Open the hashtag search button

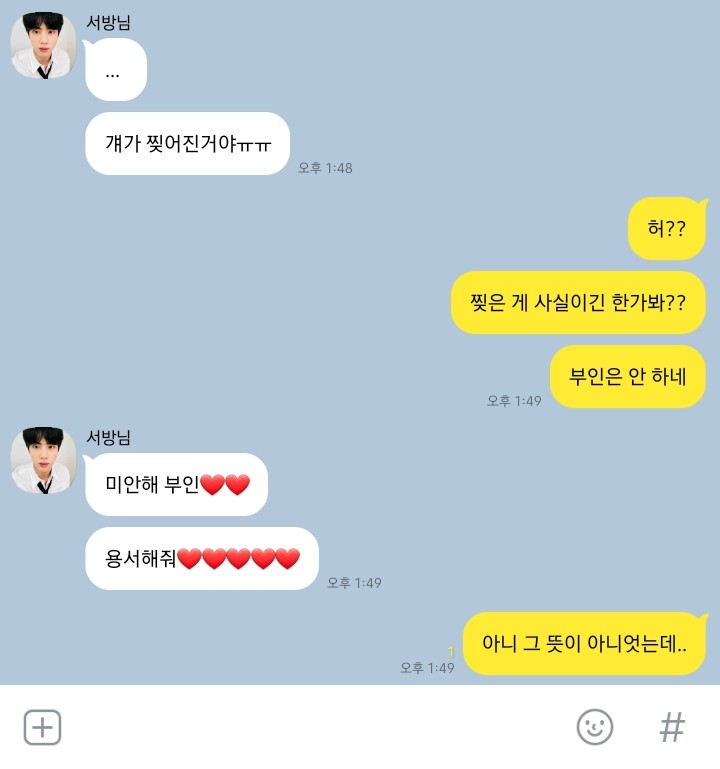coord(672,727)
